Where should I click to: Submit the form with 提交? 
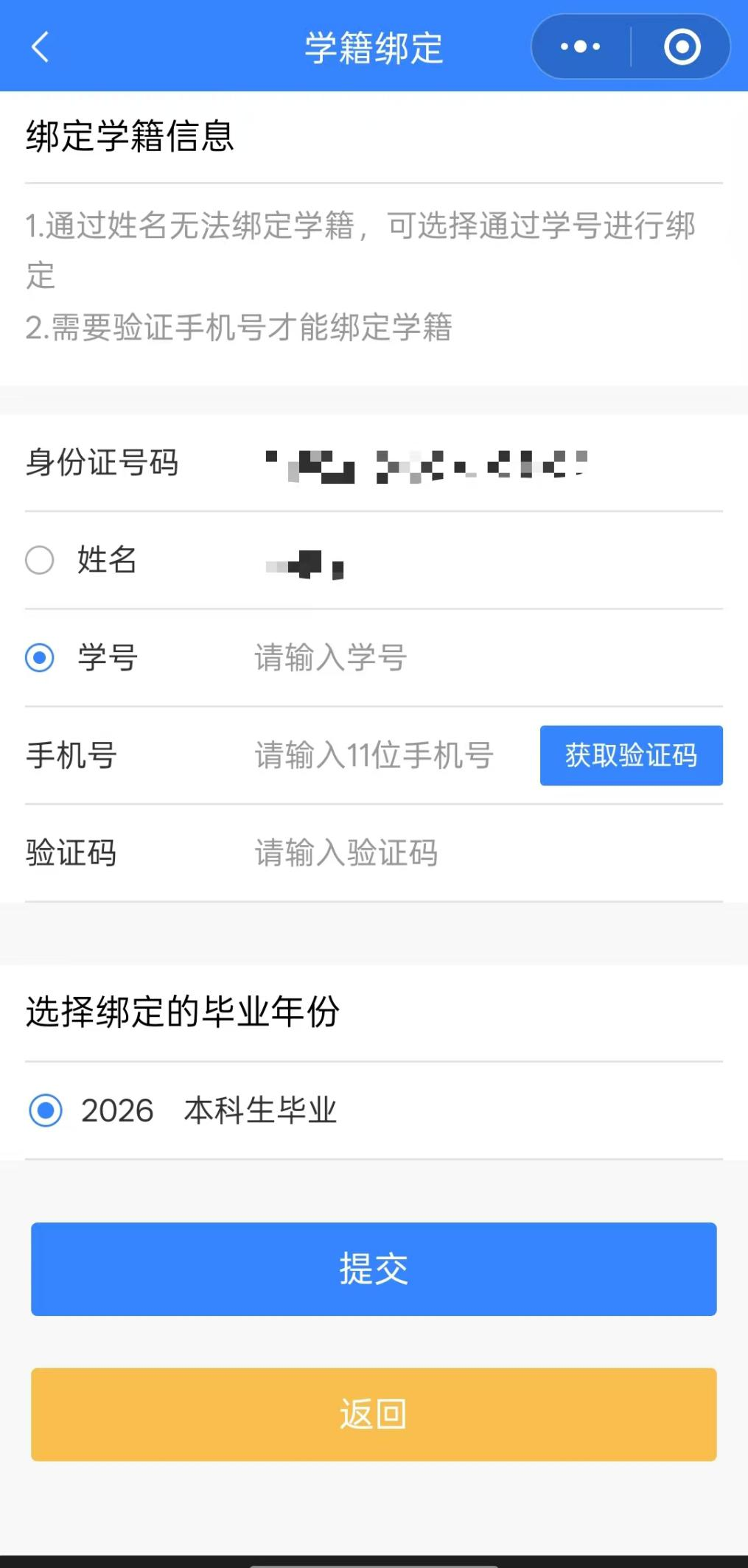point(374,1269)
